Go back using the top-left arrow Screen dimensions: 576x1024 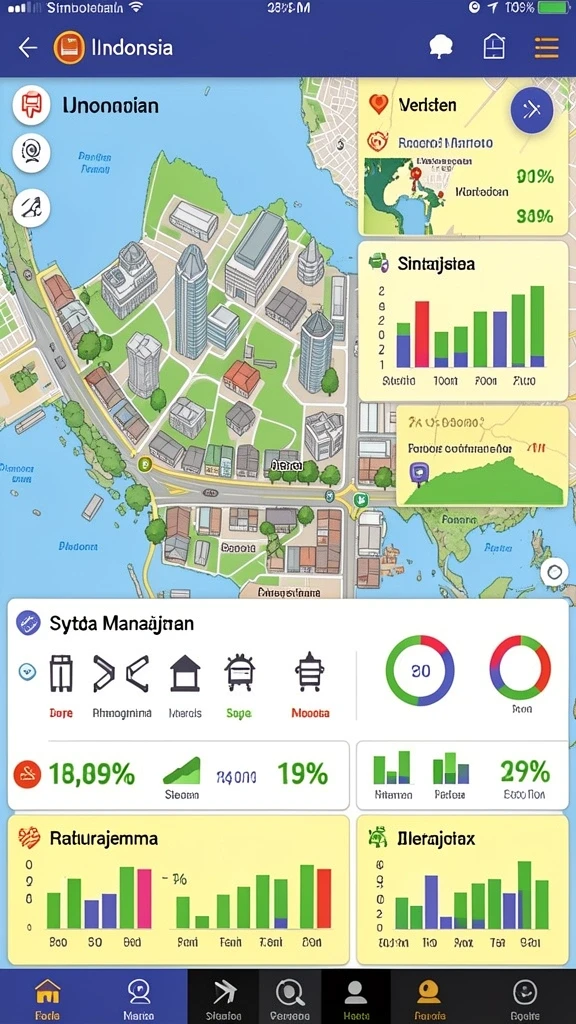tap(27, 48)
